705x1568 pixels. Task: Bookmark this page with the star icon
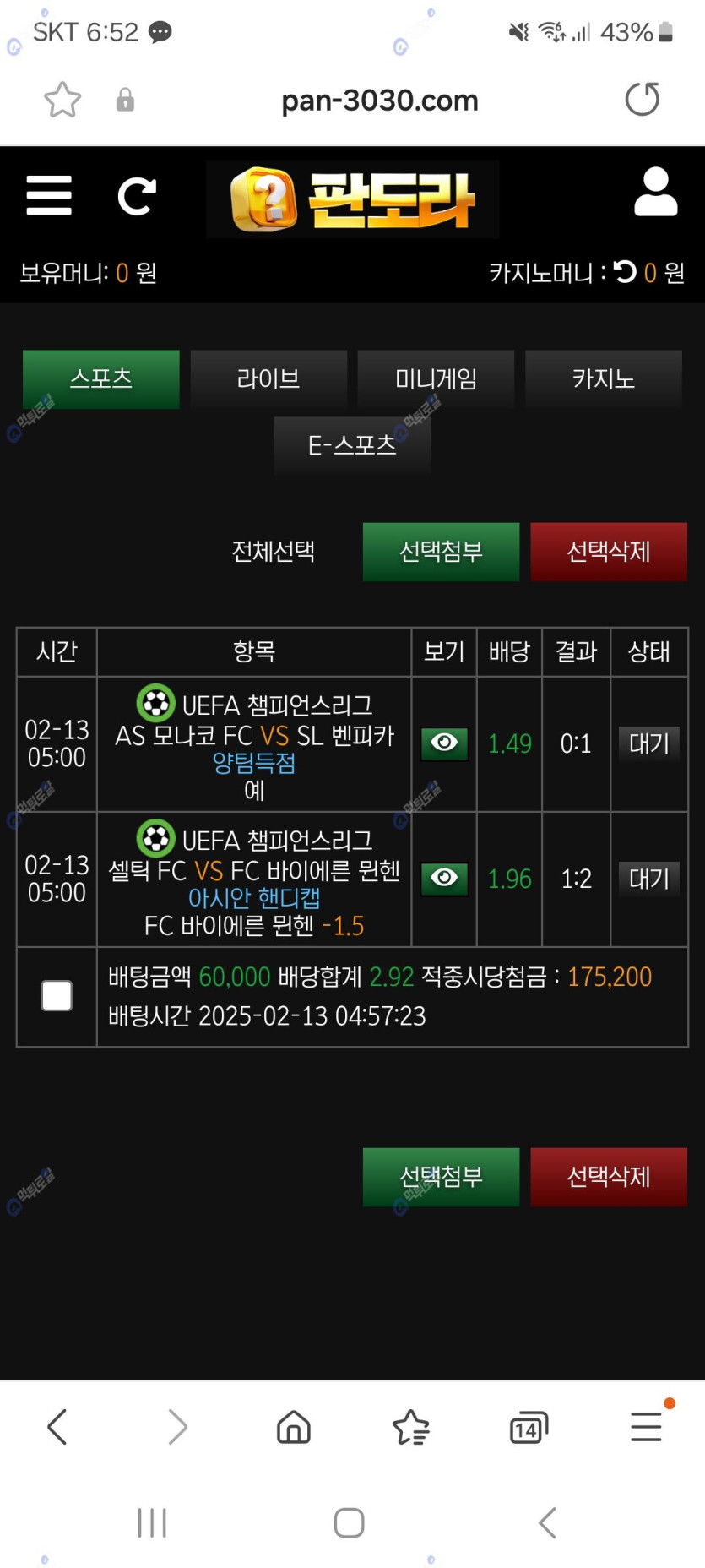click(x=62, y=100)
